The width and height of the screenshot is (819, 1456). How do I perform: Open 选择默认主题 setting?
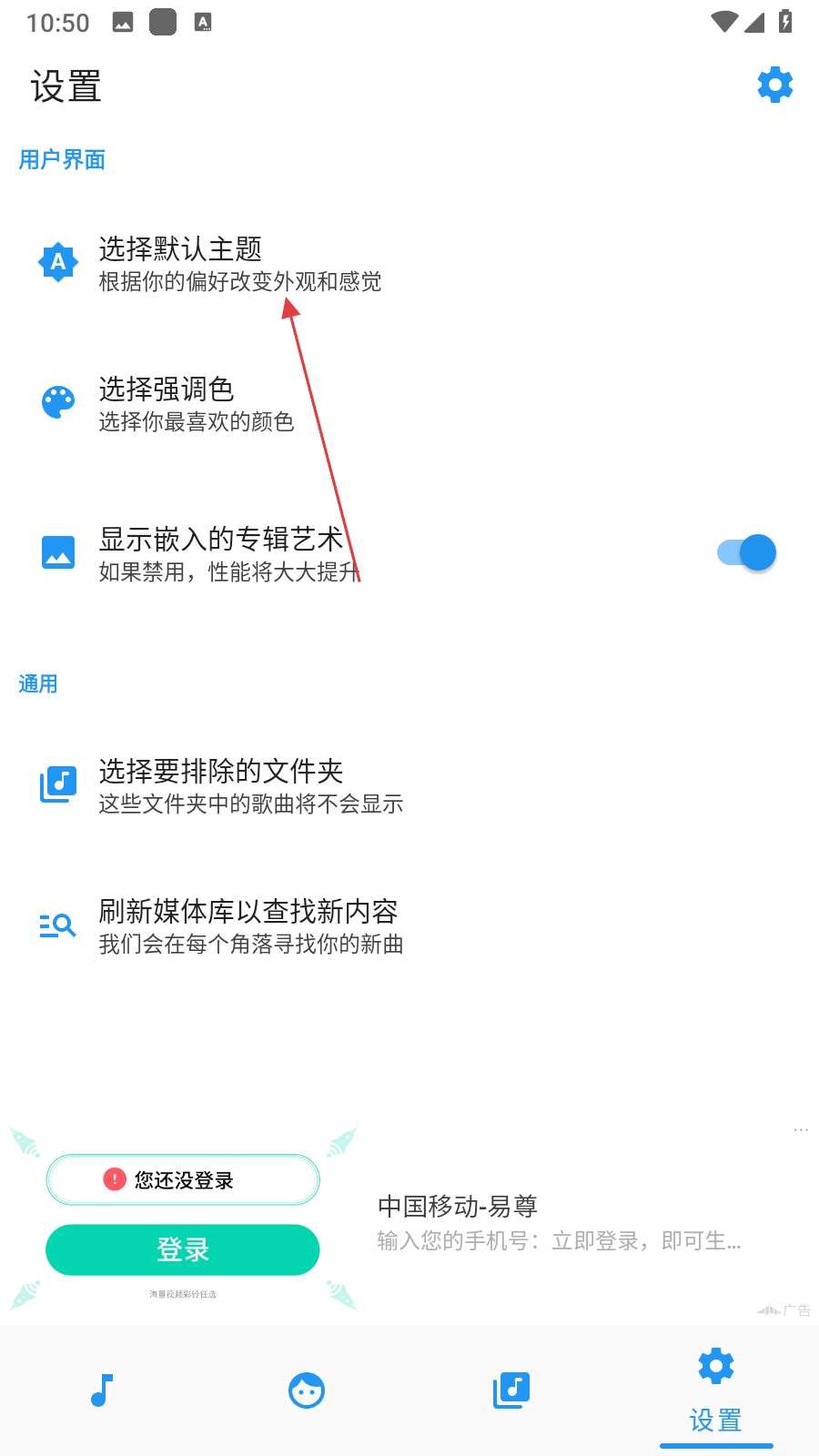tap(240, 263)
